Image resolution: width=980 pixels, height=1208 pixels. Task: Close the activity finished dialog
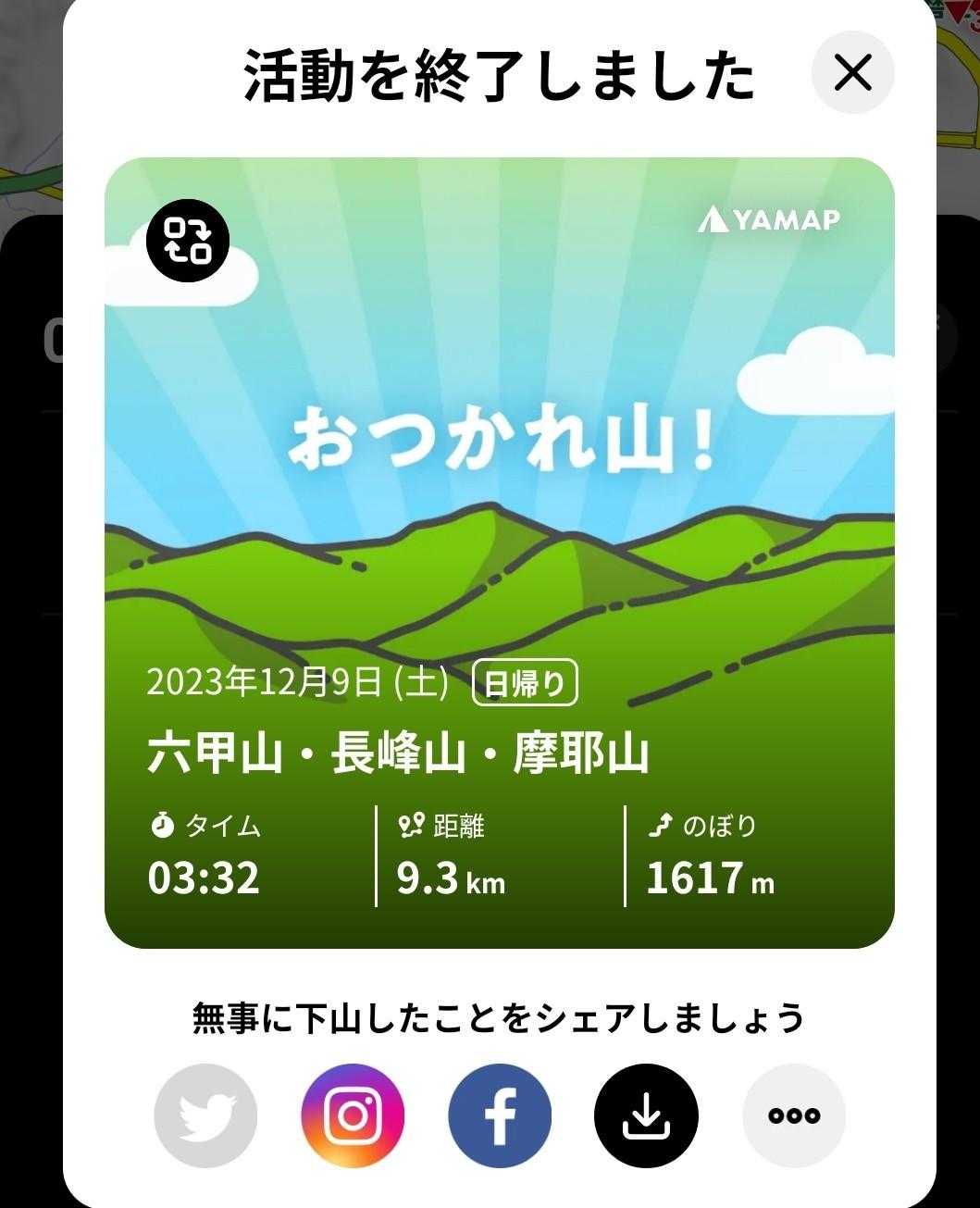(x=852, y=72)
